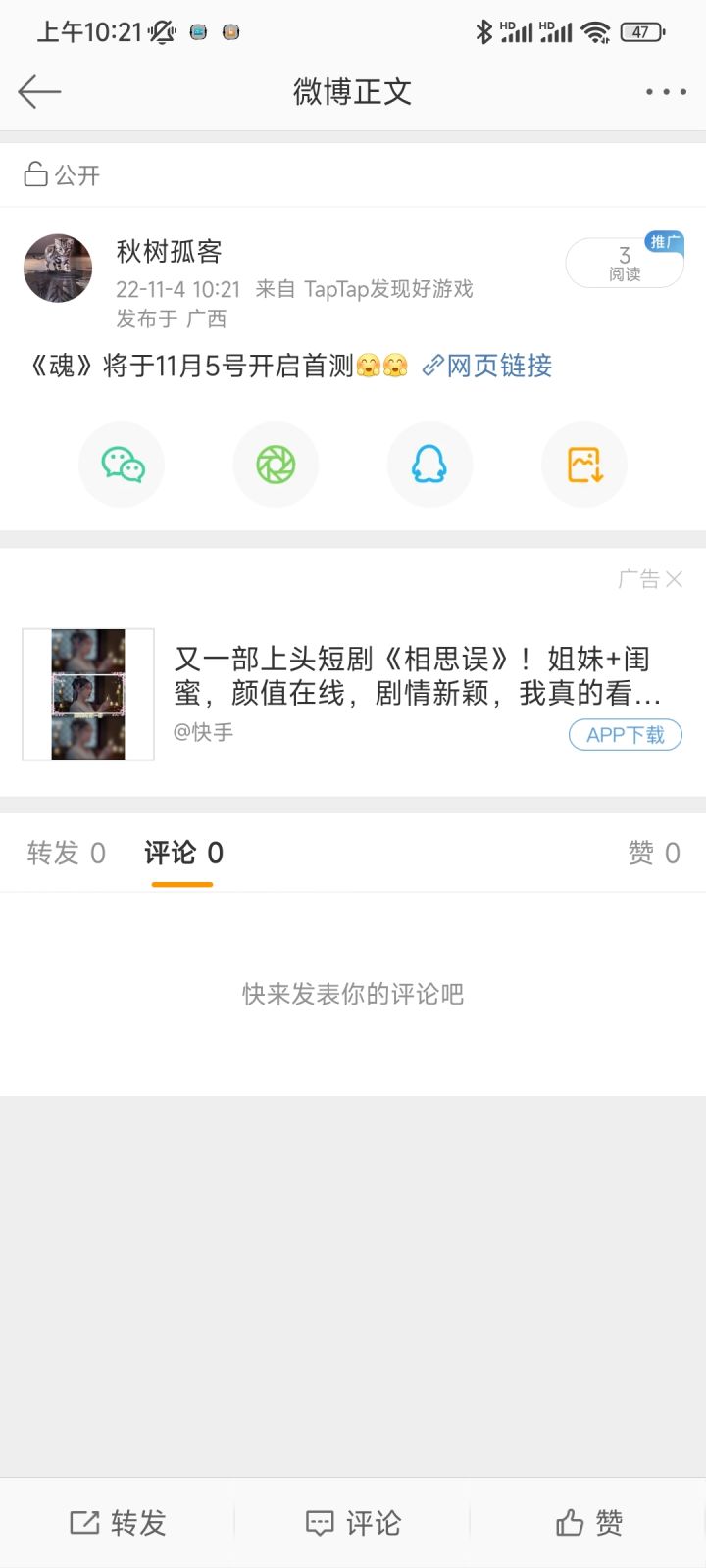
Task: View the 赞 0 likes tab
Action: 653,854
